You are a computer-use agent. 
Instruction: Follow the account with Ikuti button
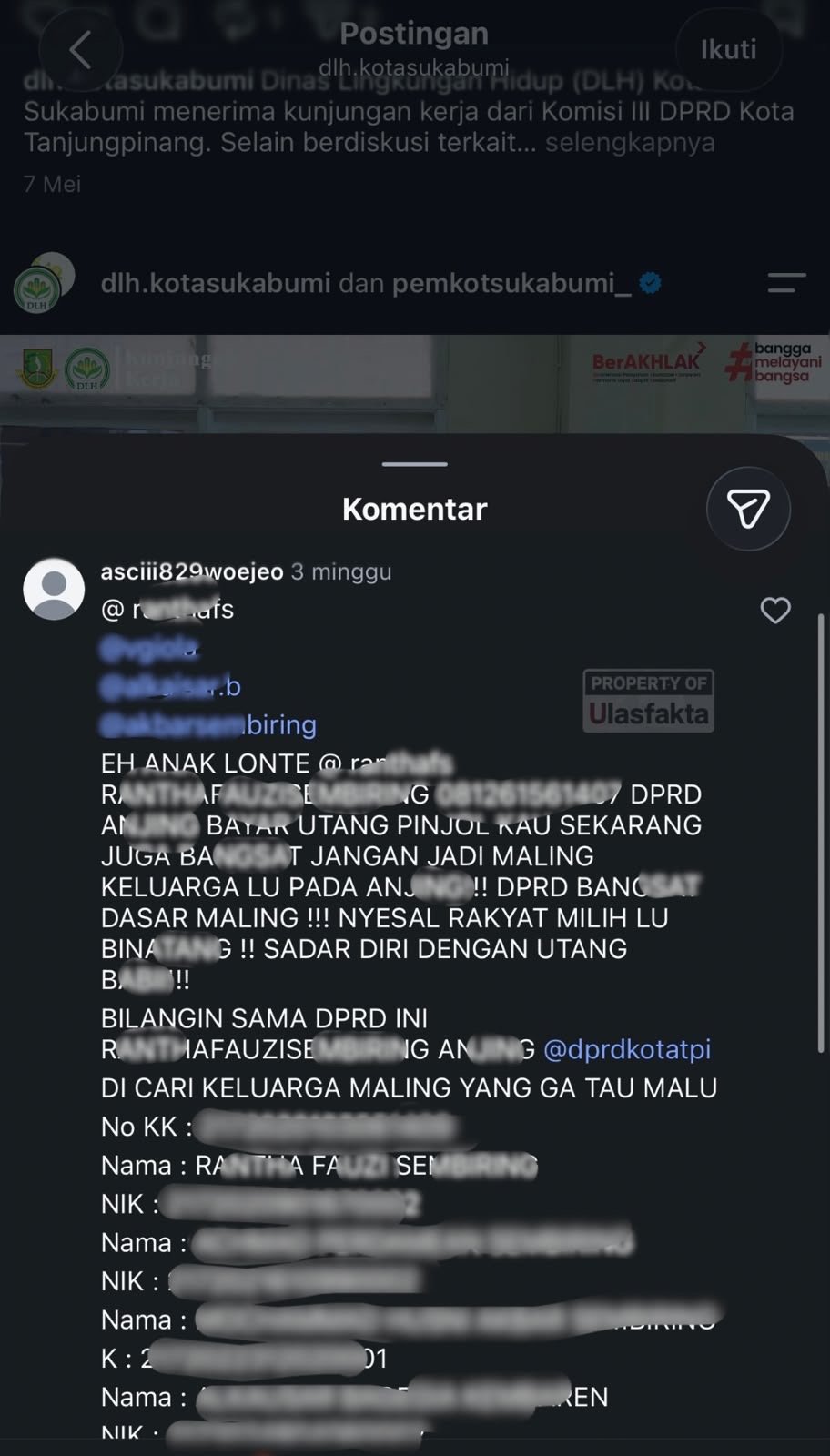click(x=728, y=49)
